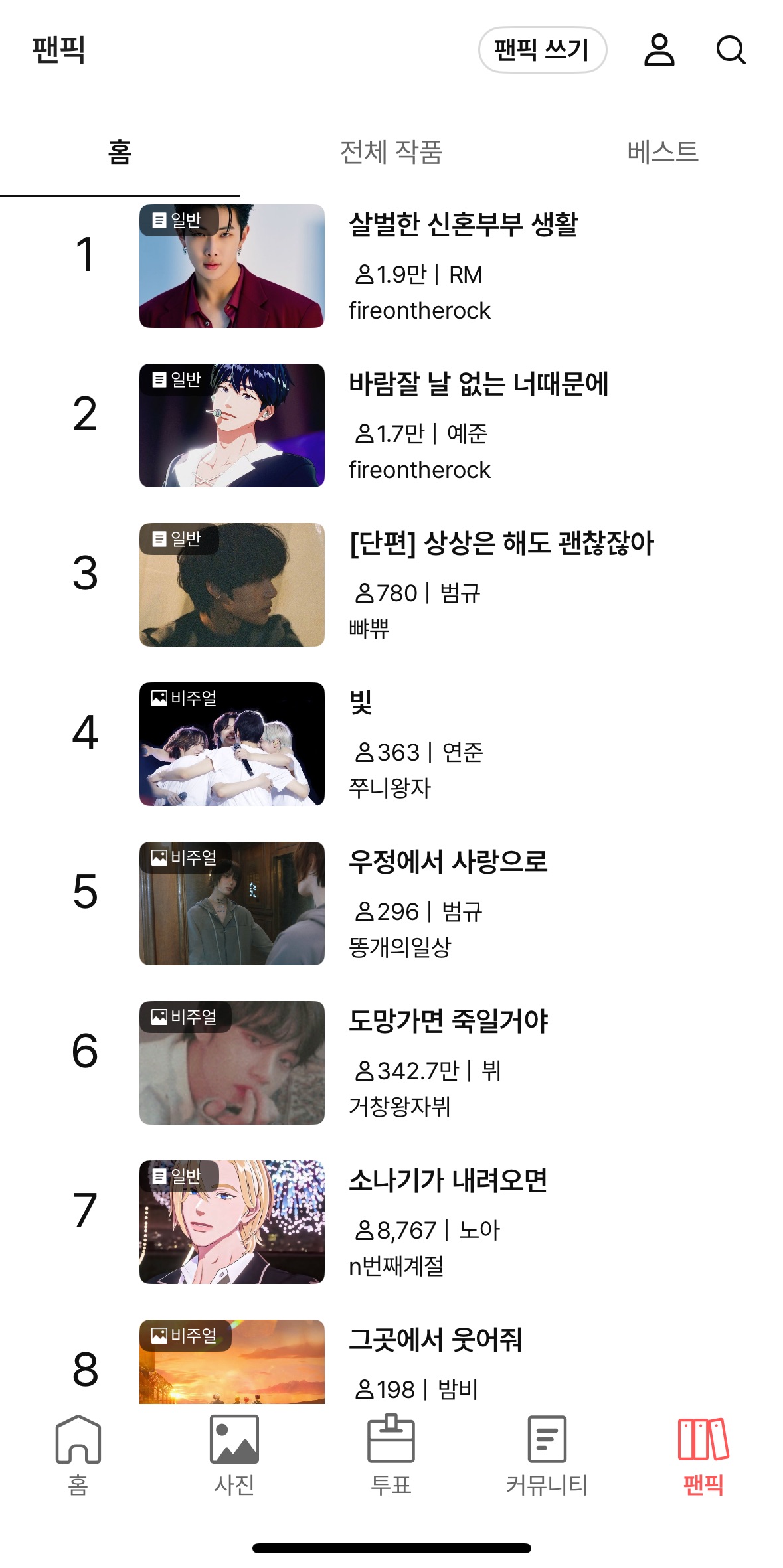Image resolution: width=783 pixels, height=1568 pixels.
Task: Open the search icon
Action: (731, 50)
